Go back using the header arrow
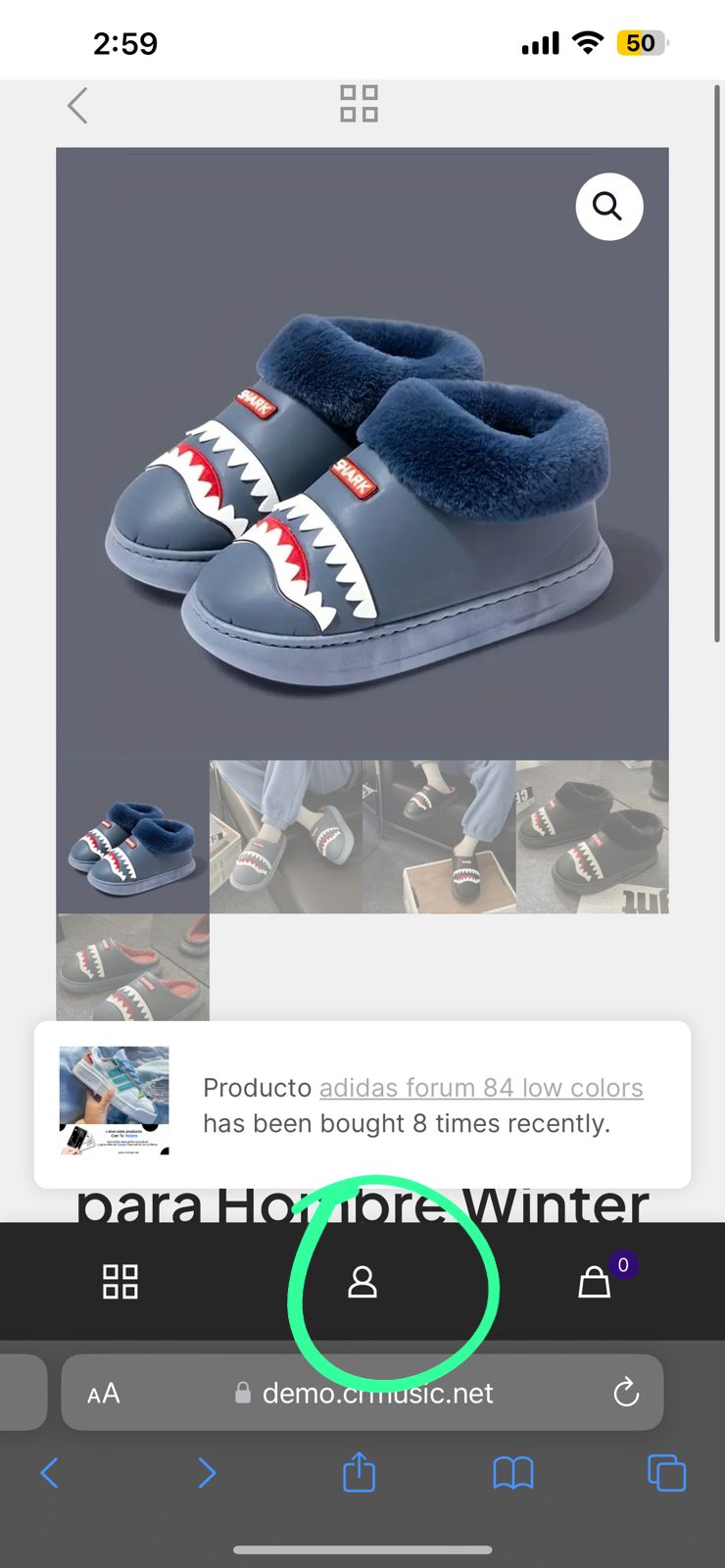This screenshot has width=725, height=1568. pos(77,106)
